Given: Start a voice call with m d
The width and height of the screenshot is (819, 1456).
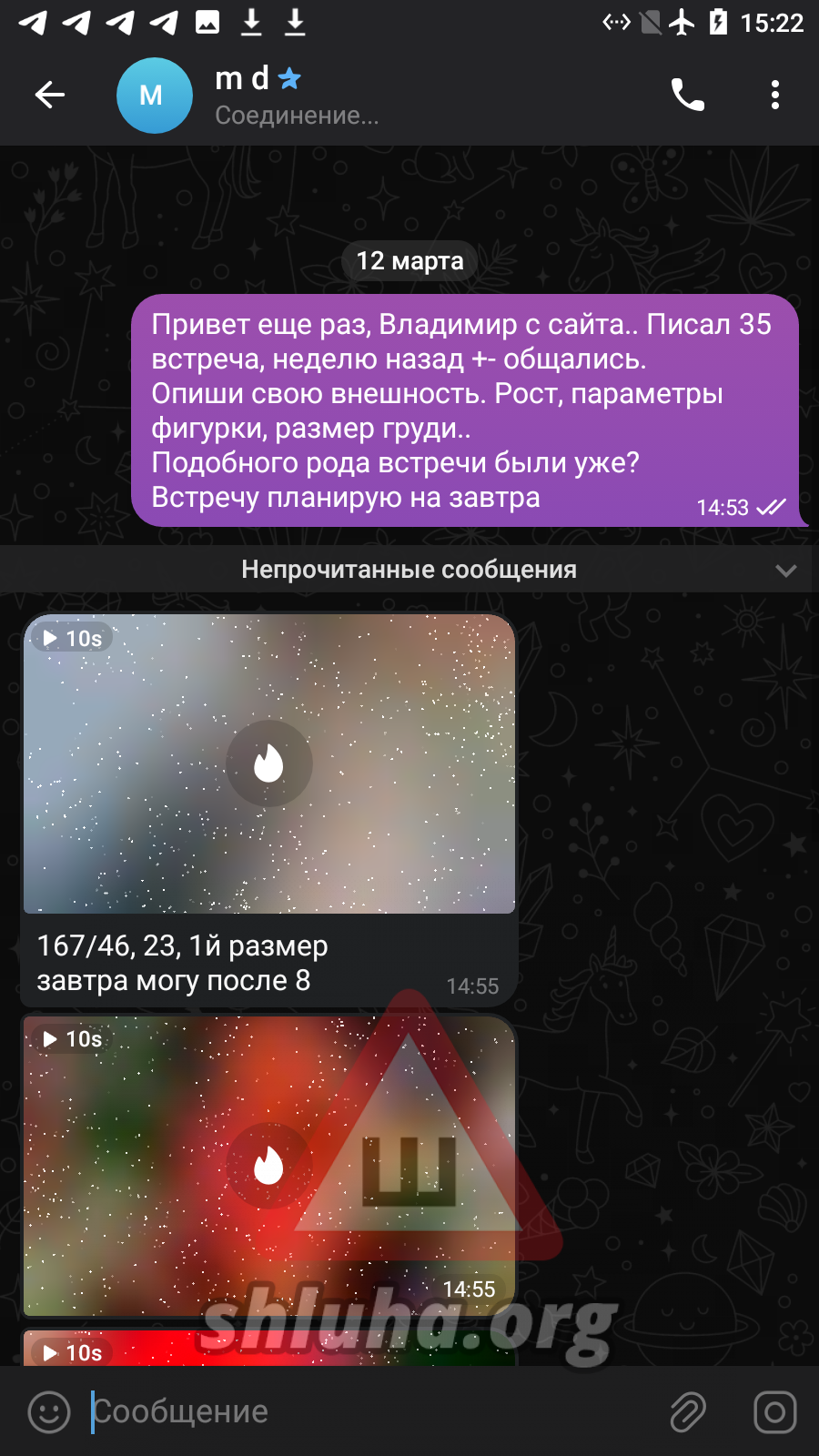Looking at the screenshot, I should [687, 95].
